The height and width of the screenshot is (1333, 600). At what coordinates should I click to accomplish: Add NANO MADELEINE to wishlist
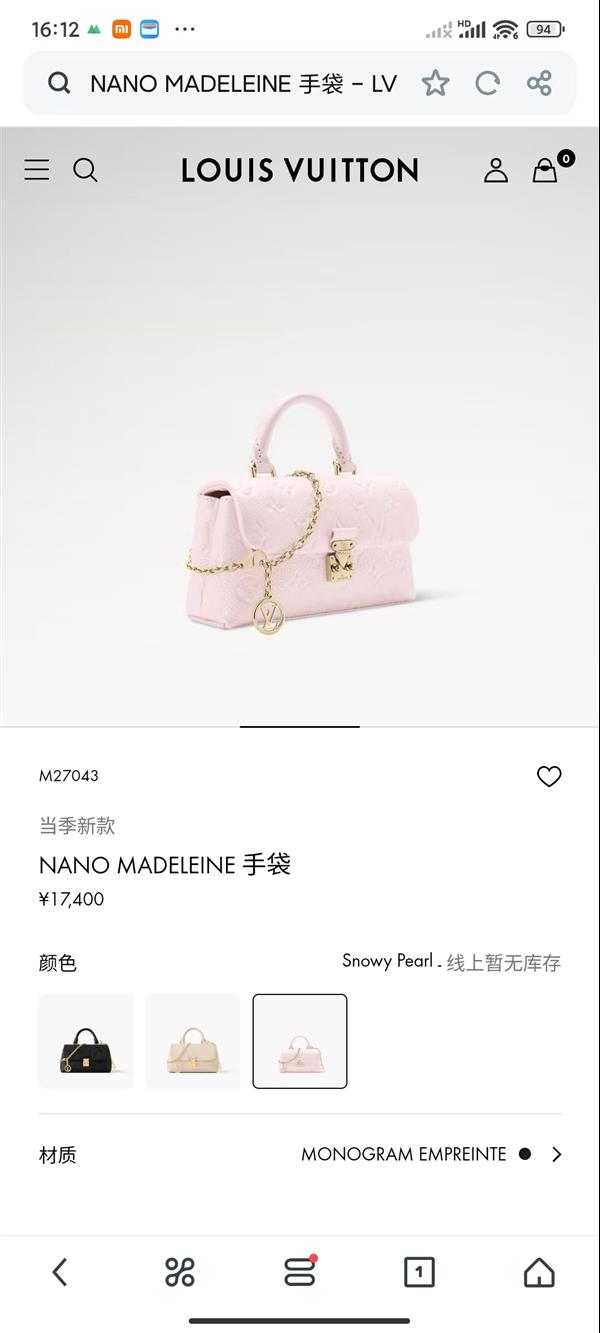(x=549, y=776)
